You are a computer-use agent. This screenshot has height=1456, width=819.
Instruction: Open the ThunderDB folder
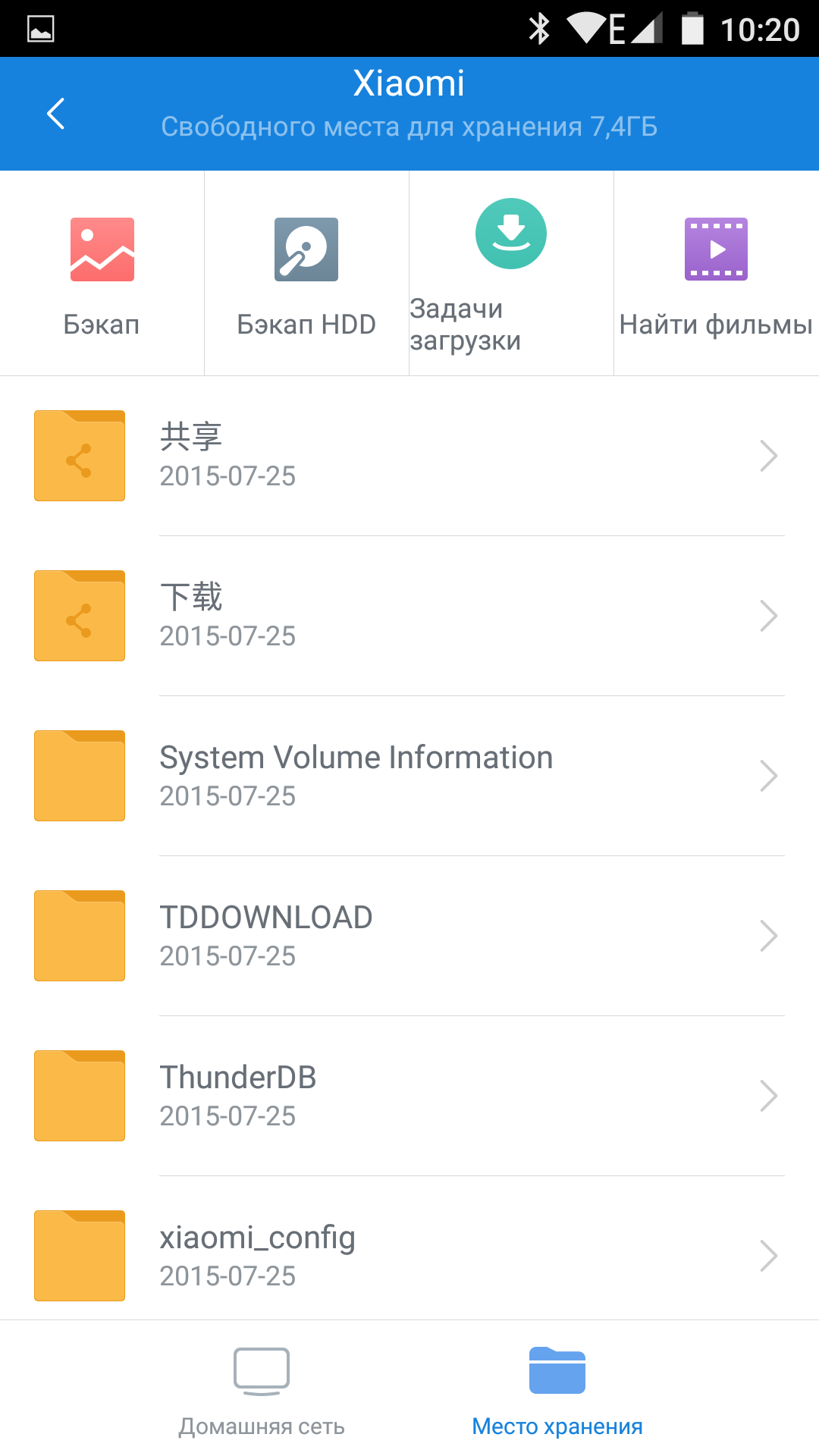(409, 1096)
